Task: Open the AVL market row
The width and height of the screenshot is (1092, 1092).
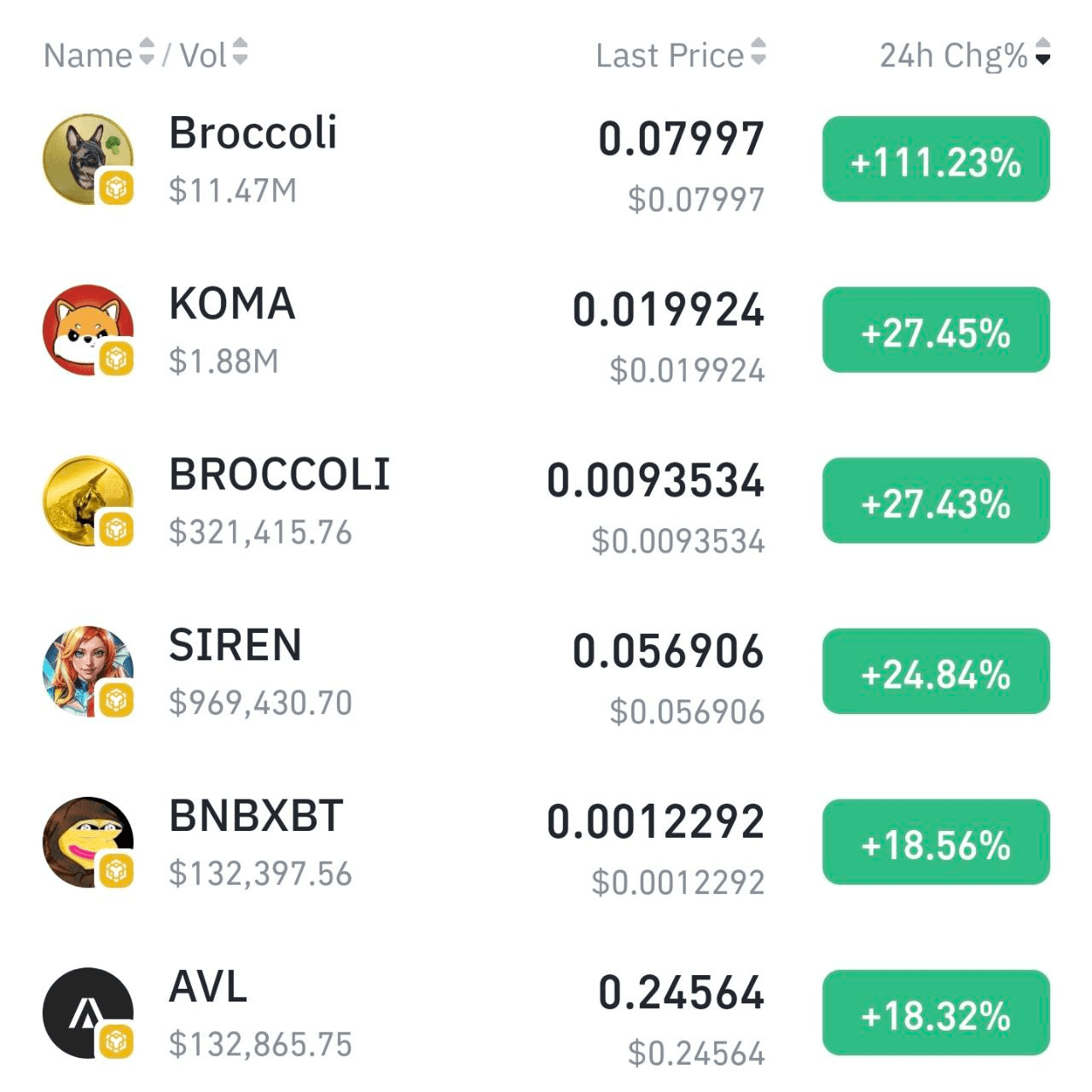Action: 209,1013
